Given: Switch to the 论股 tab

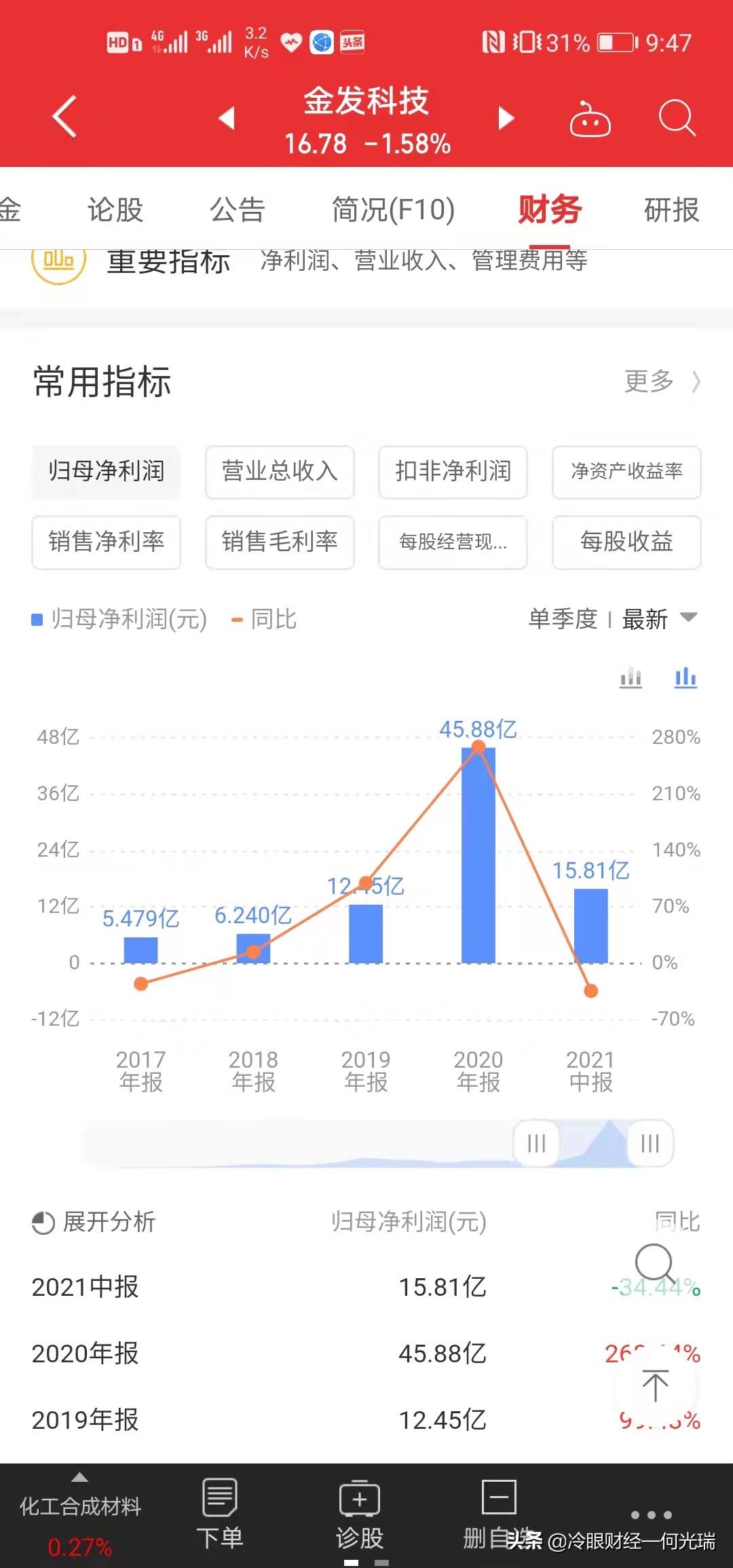Looking at the screenshot, I should click(115, 210).
